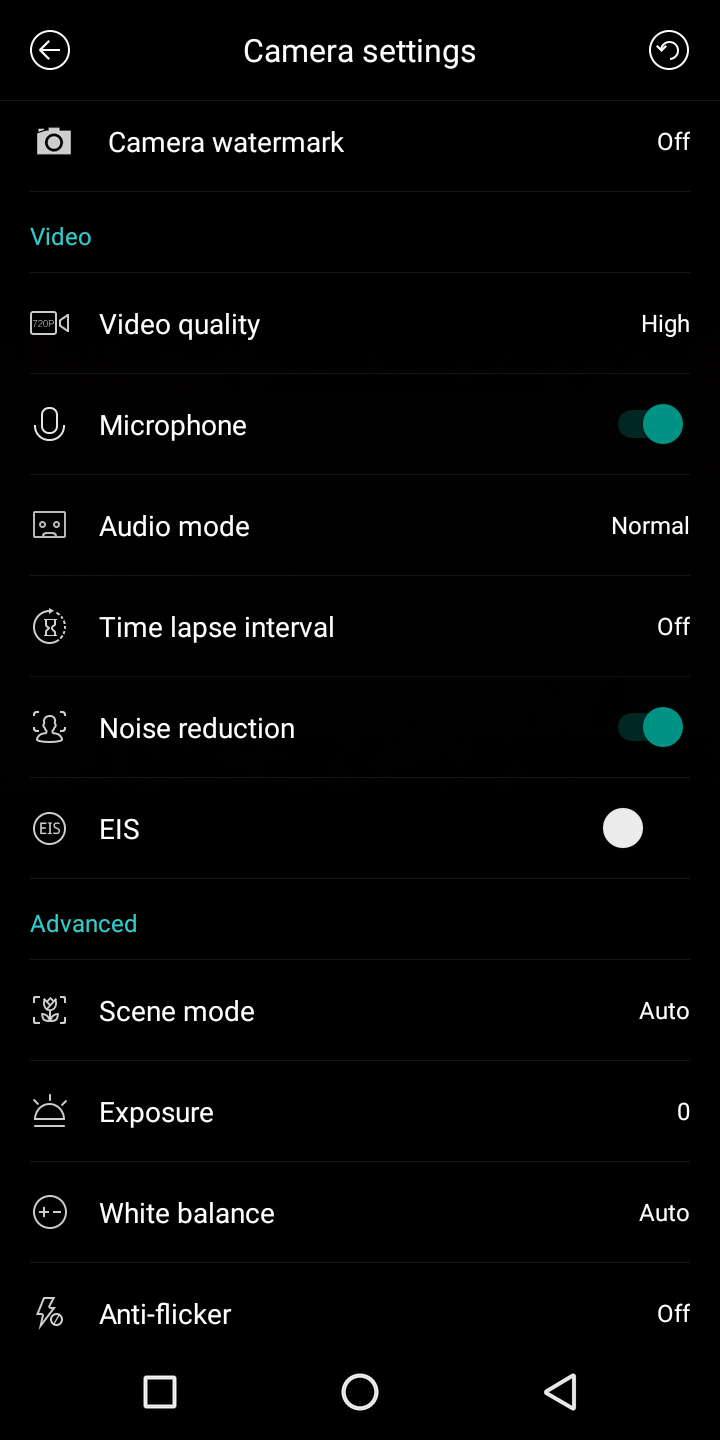This screenshot has width=720, height=1440.
Task: Disable the Noise reduction toggle
Action: tap(650, 728)
